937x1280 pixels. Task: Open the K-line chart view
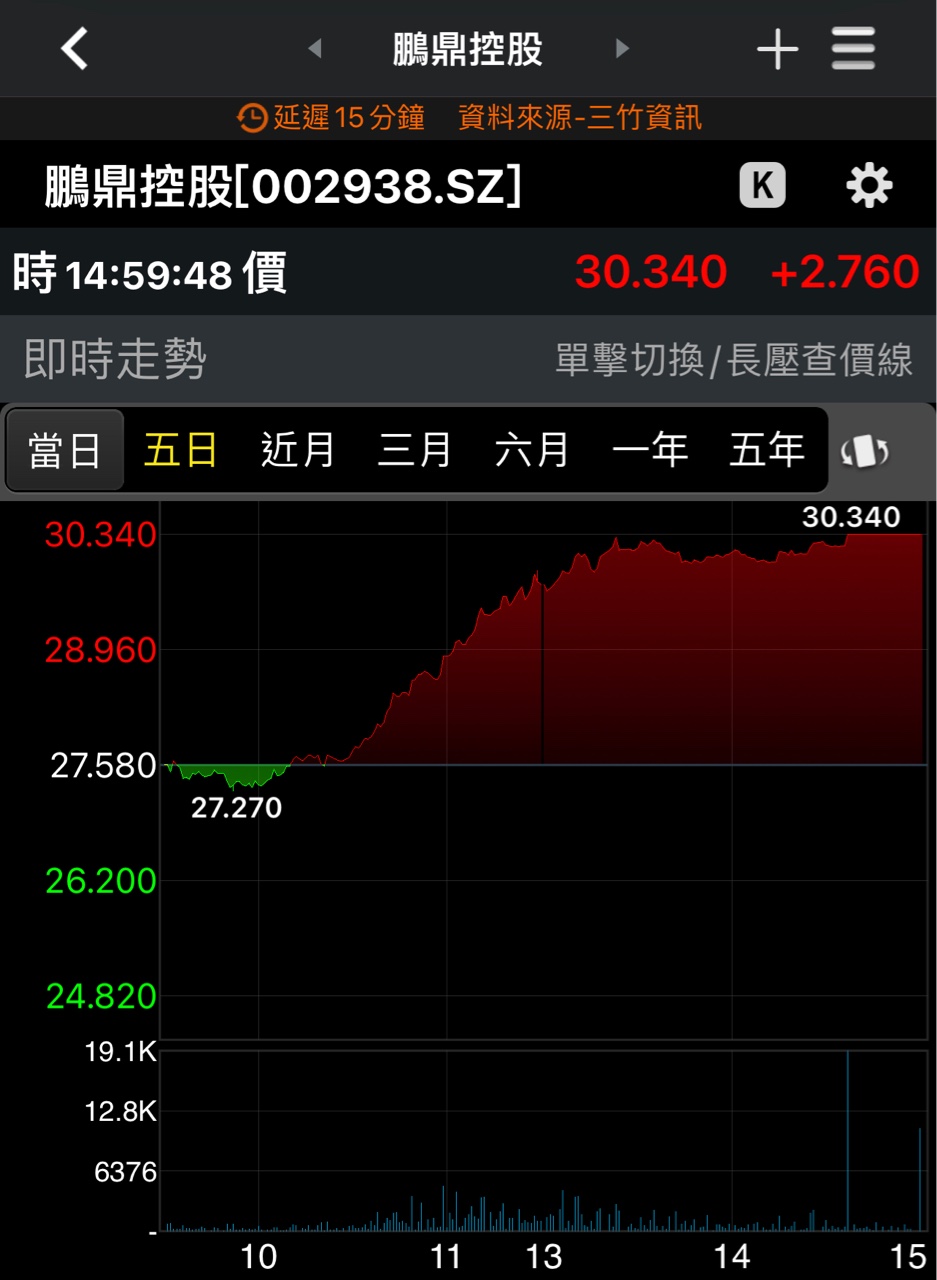coord(762,184)
